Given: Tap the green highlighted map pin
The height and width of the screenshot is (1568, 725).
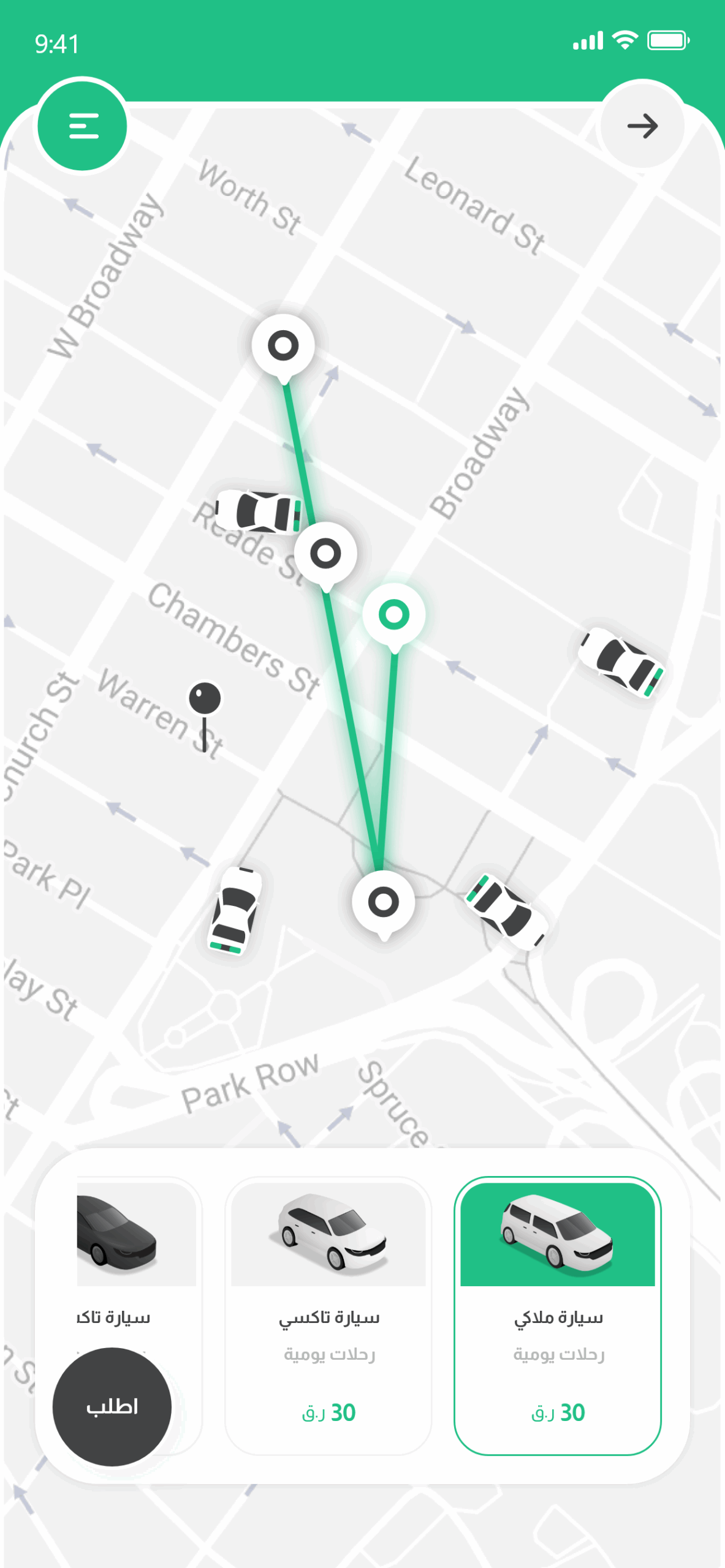Looking at the screenshot, I should (x=394, y=615).
